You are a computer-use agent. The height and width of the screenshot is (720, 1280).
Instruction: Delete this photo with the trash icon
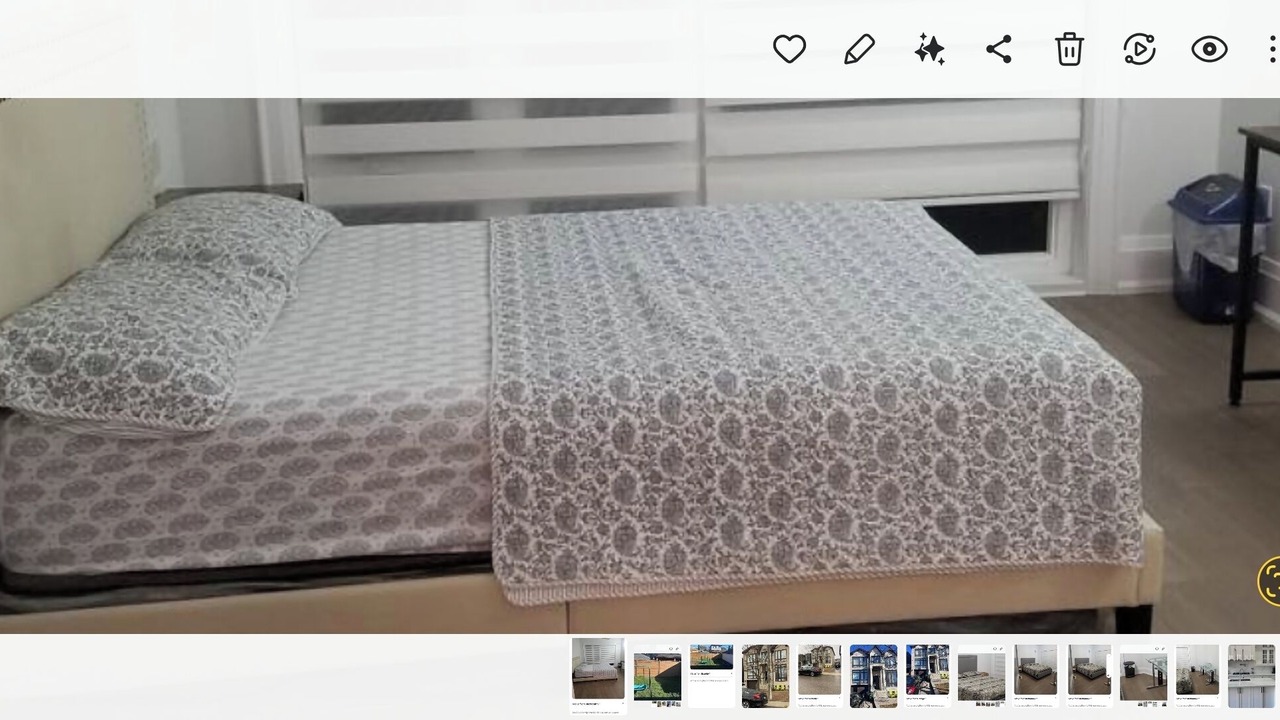(1069, 49)
